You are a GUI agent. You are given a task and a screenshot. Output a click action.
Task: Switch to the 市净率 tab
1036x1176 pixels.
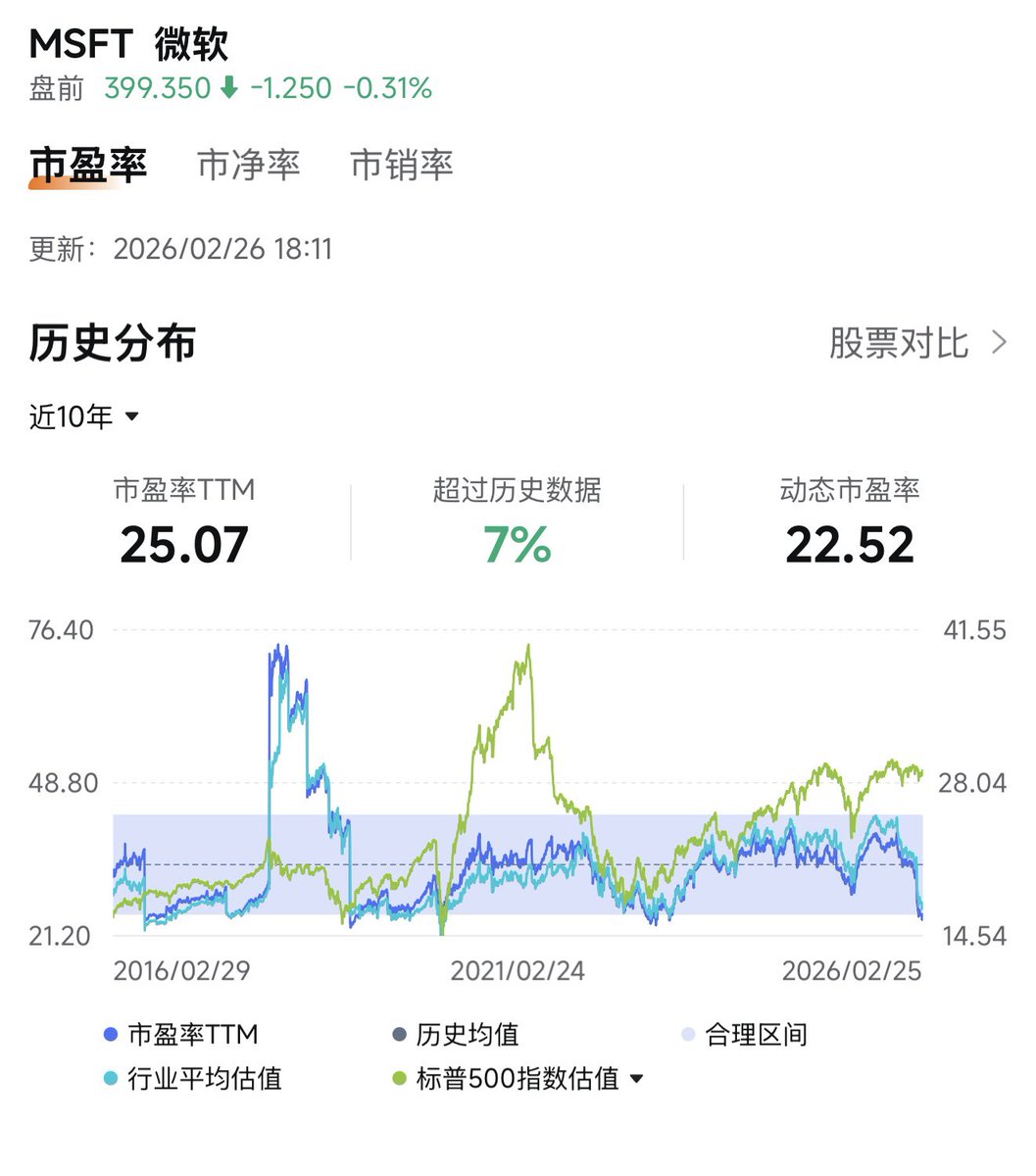pos(248,166)
